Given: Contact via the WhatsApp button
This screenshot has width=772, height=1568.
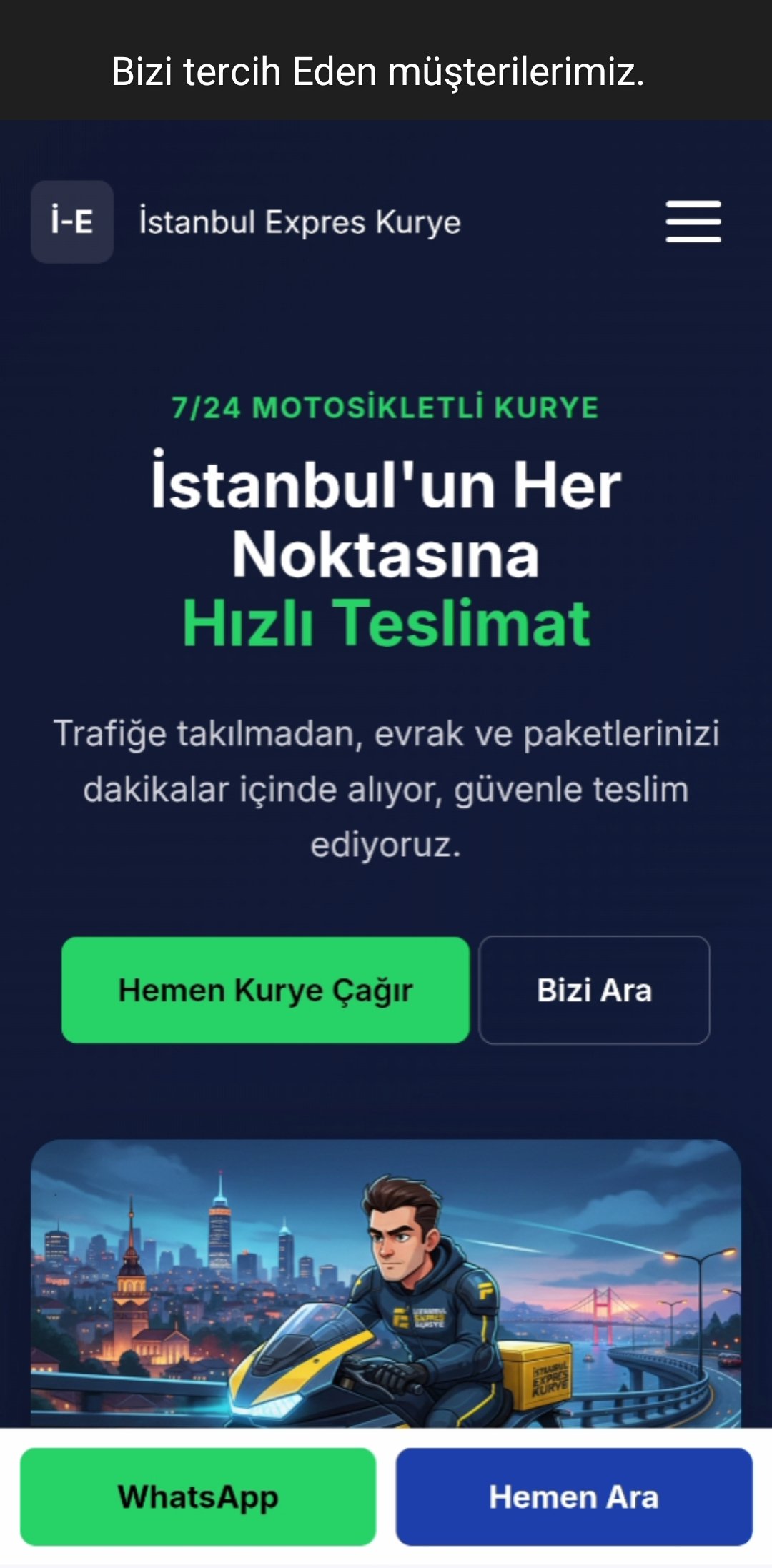Looking at the screenshot, I should [x=198, y=1497].
